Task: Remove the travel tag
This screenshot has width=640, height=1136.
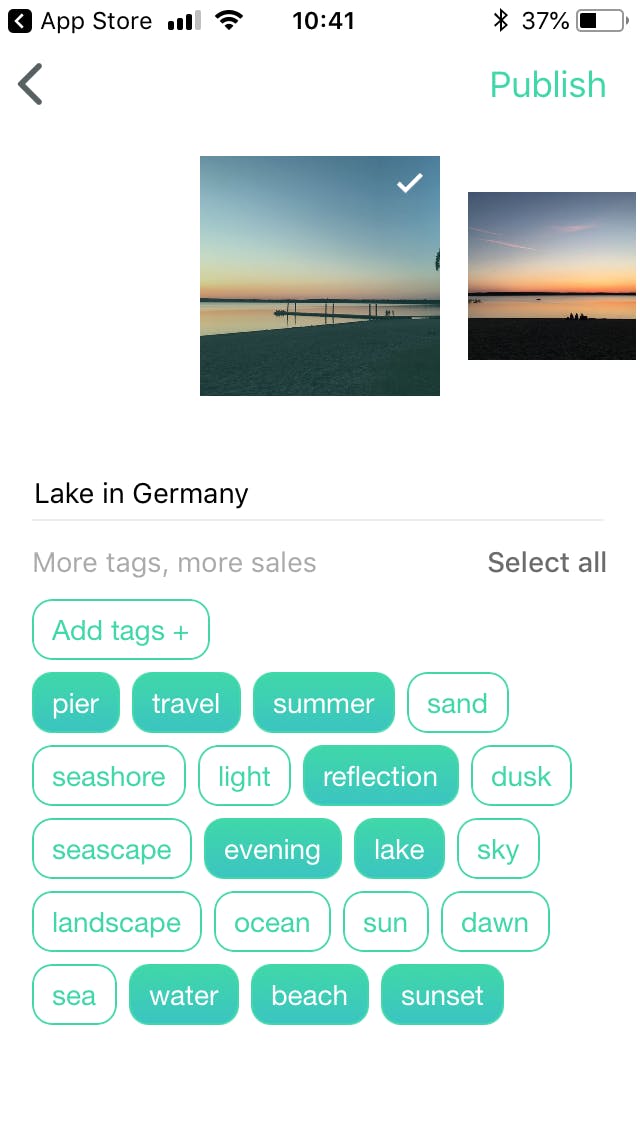Action: pyautogui.click(x=186, y=703)
